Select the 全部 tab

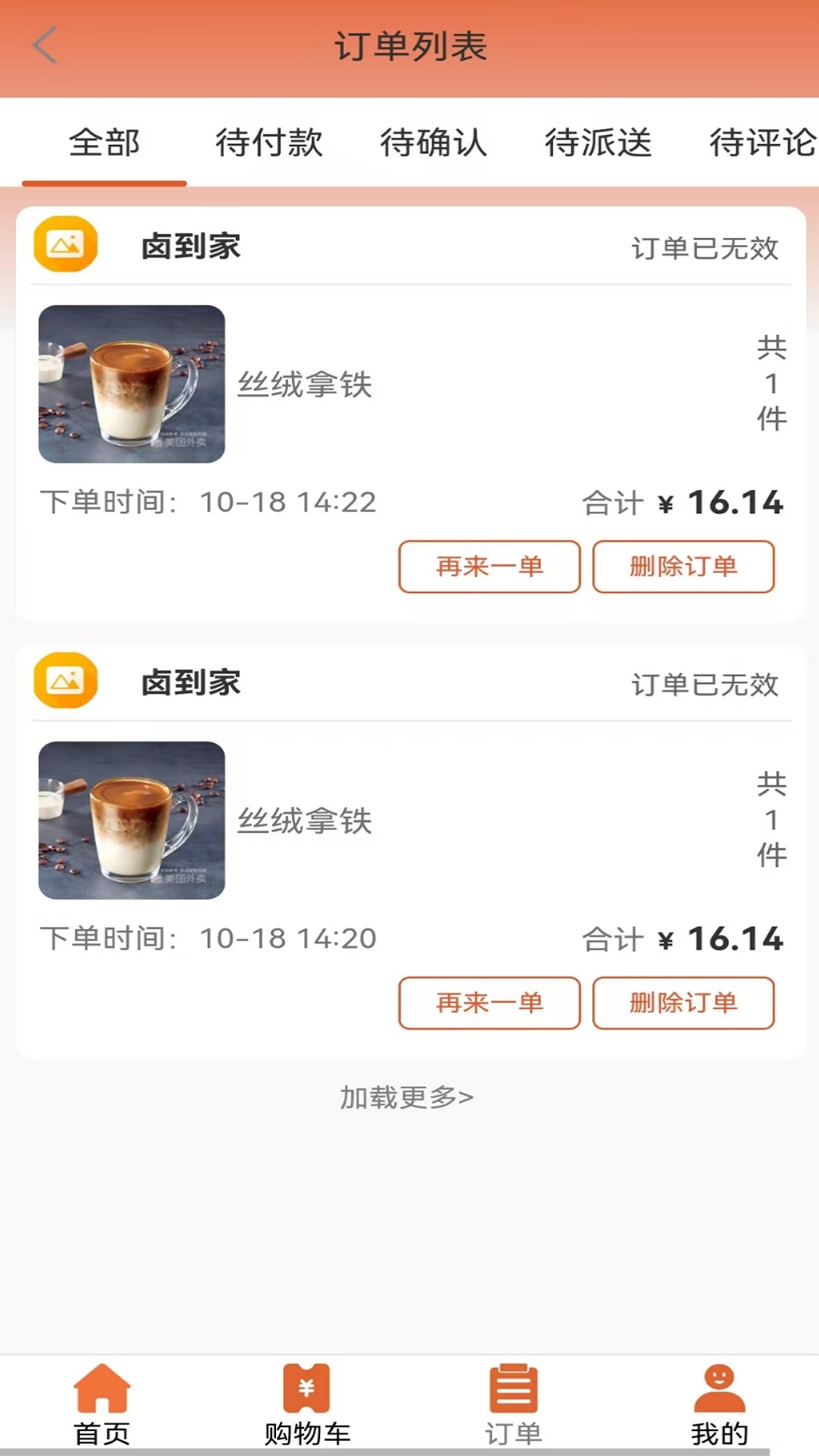coord(105,143)
